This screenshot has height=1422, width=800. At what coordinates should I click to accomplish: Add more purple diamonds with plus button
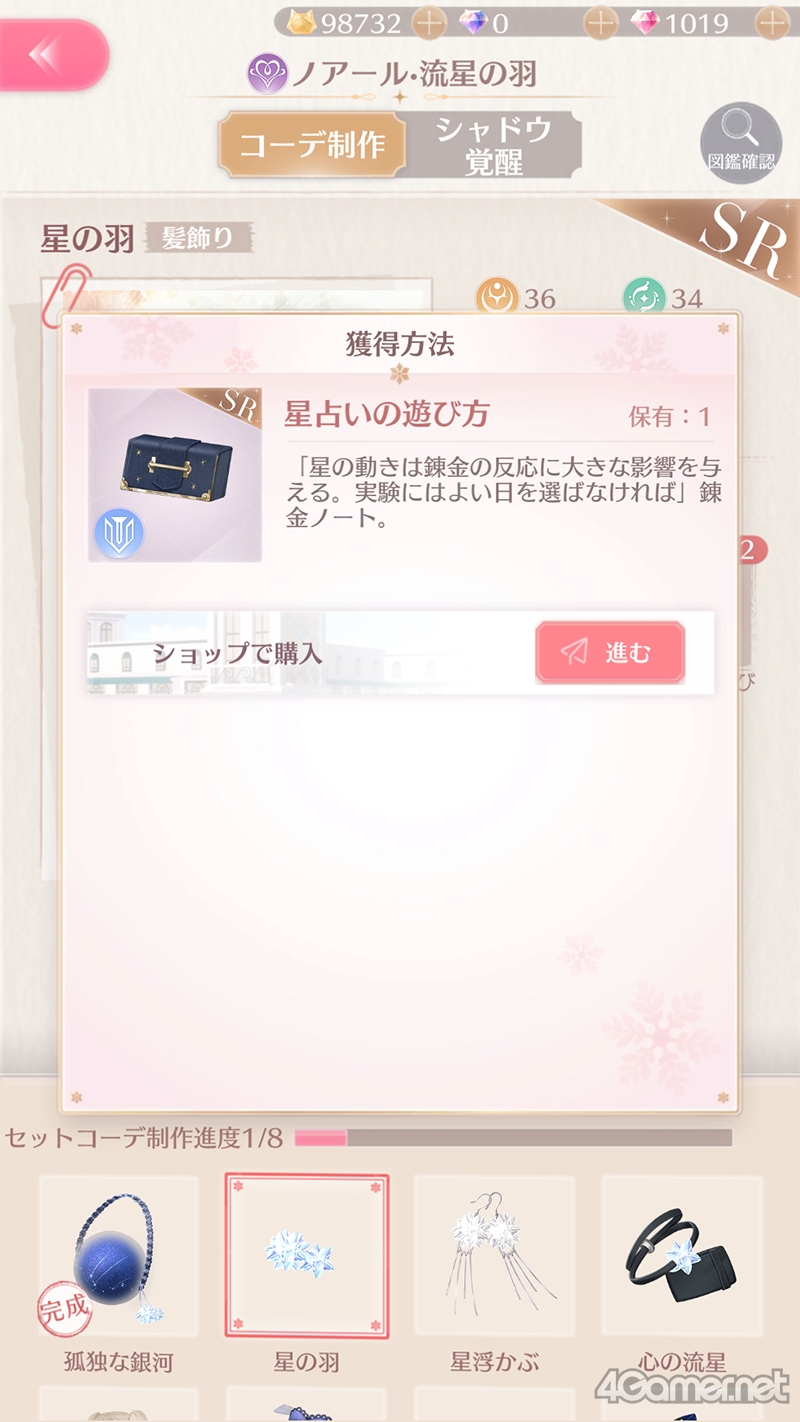click(x=600, y=22)
